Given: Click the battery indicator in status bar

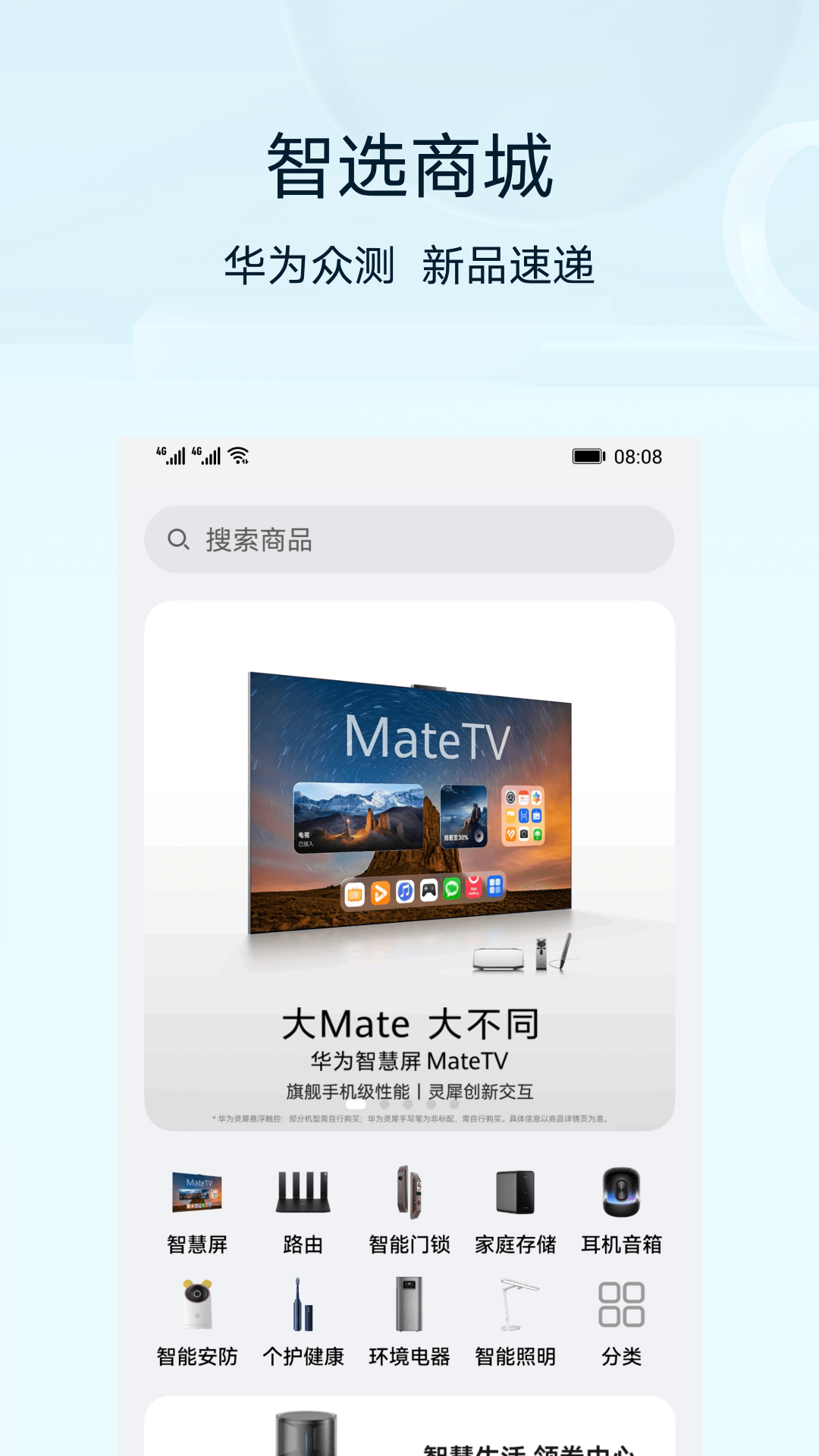Looking at the screenshot, I should coord(589,457).
